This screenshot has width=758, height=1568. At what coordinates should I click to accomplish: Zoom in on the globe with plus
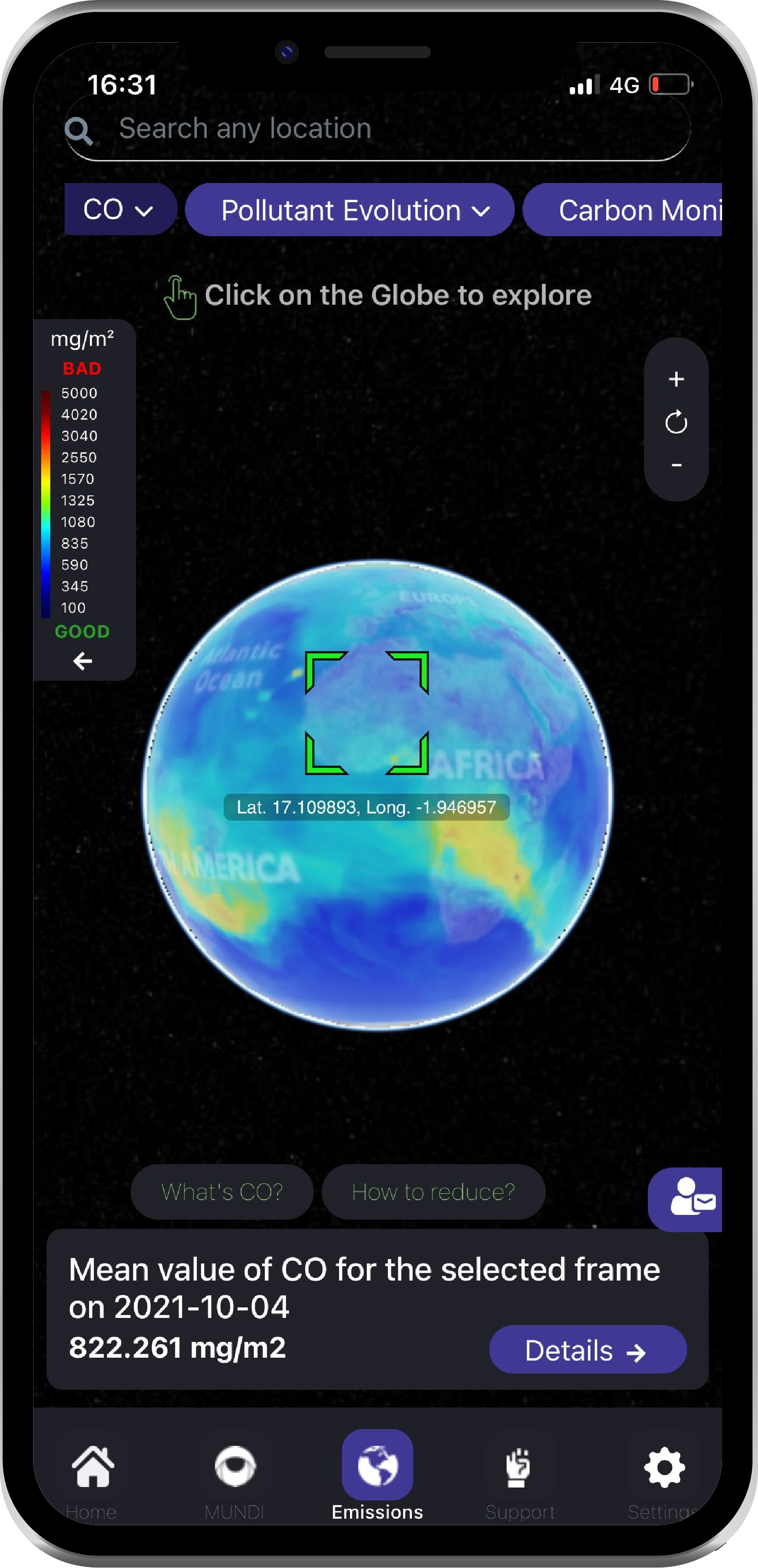676,379
